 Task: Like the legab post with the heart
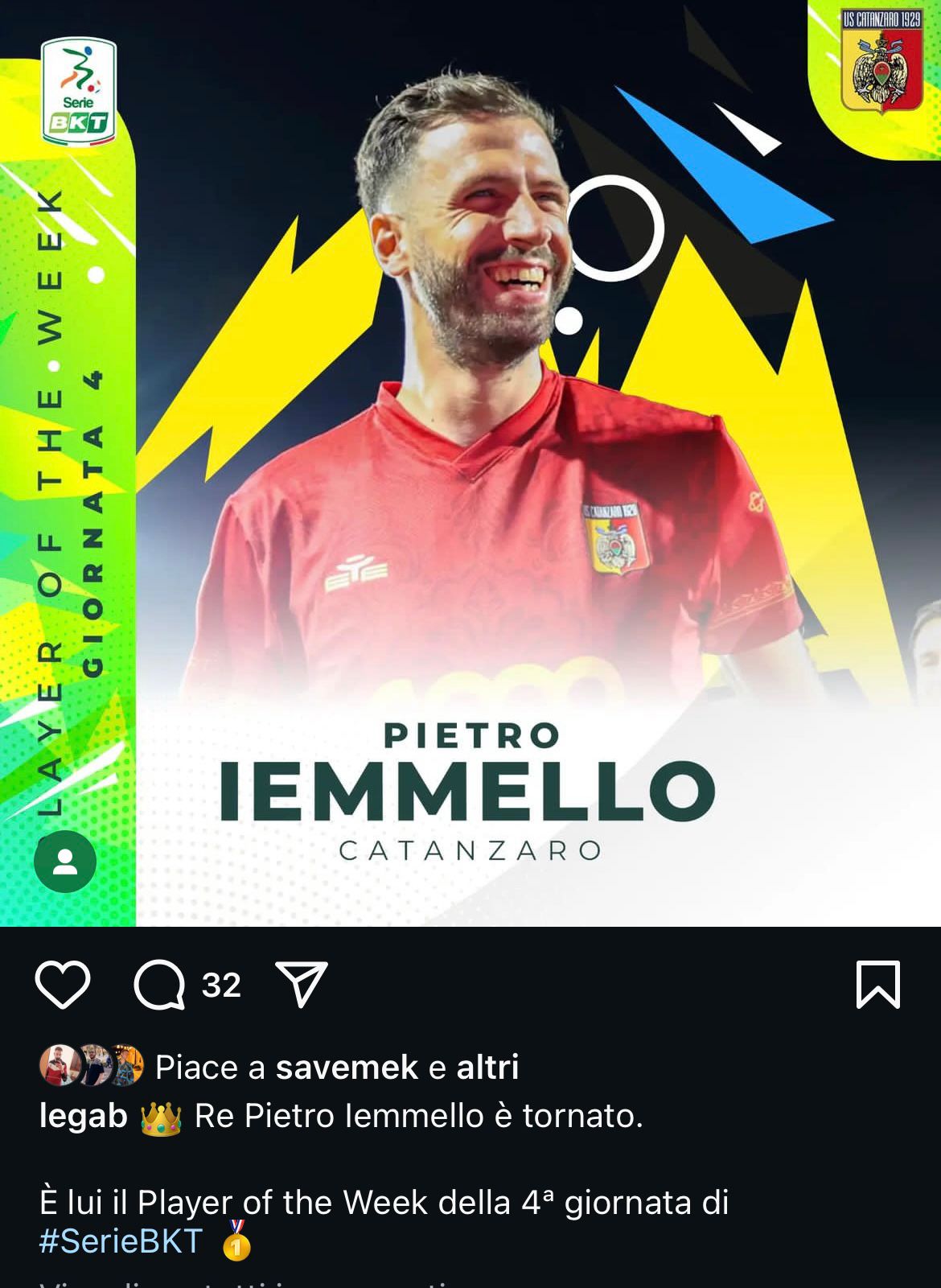[x=63, y=985]
